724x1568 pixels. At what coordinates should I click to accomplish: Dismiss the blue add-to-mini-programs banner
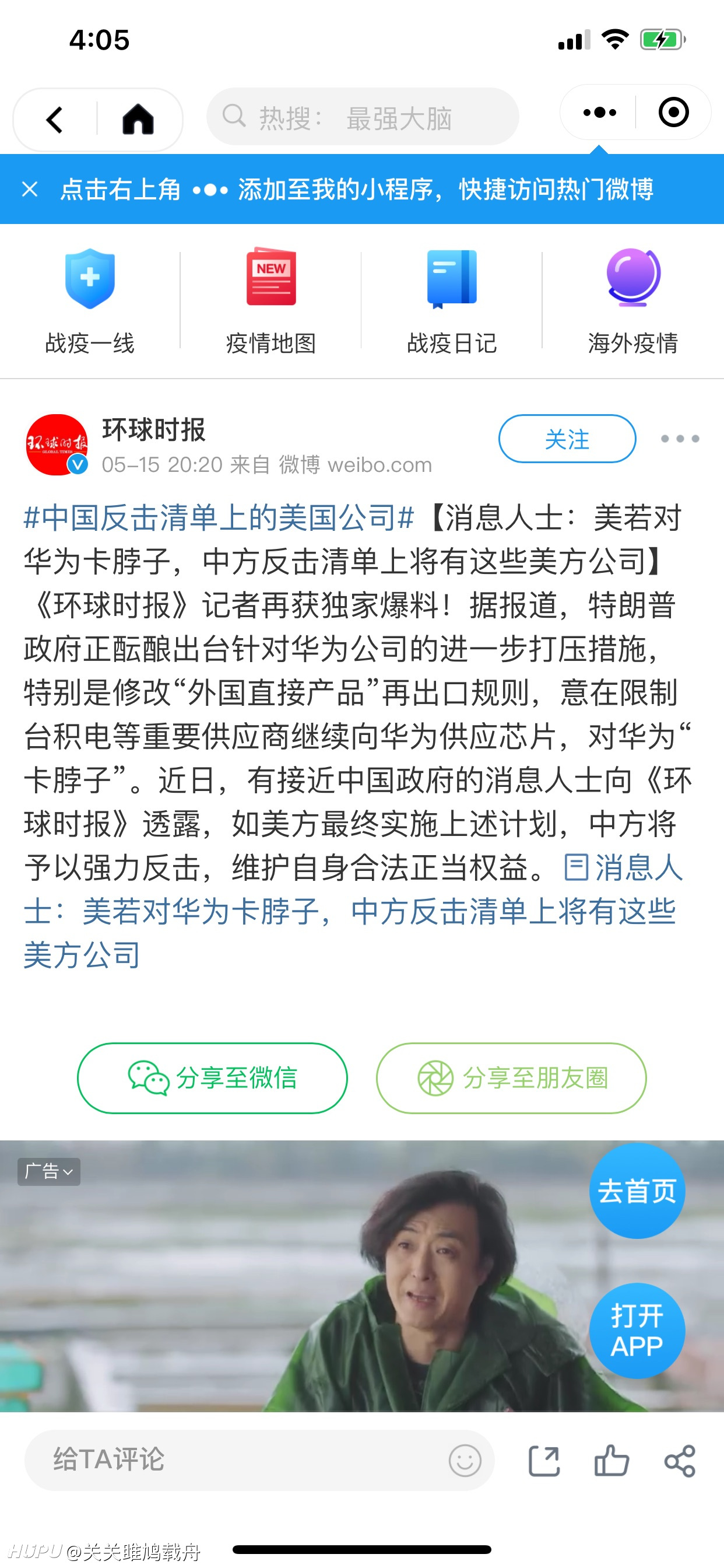[30, 190]
